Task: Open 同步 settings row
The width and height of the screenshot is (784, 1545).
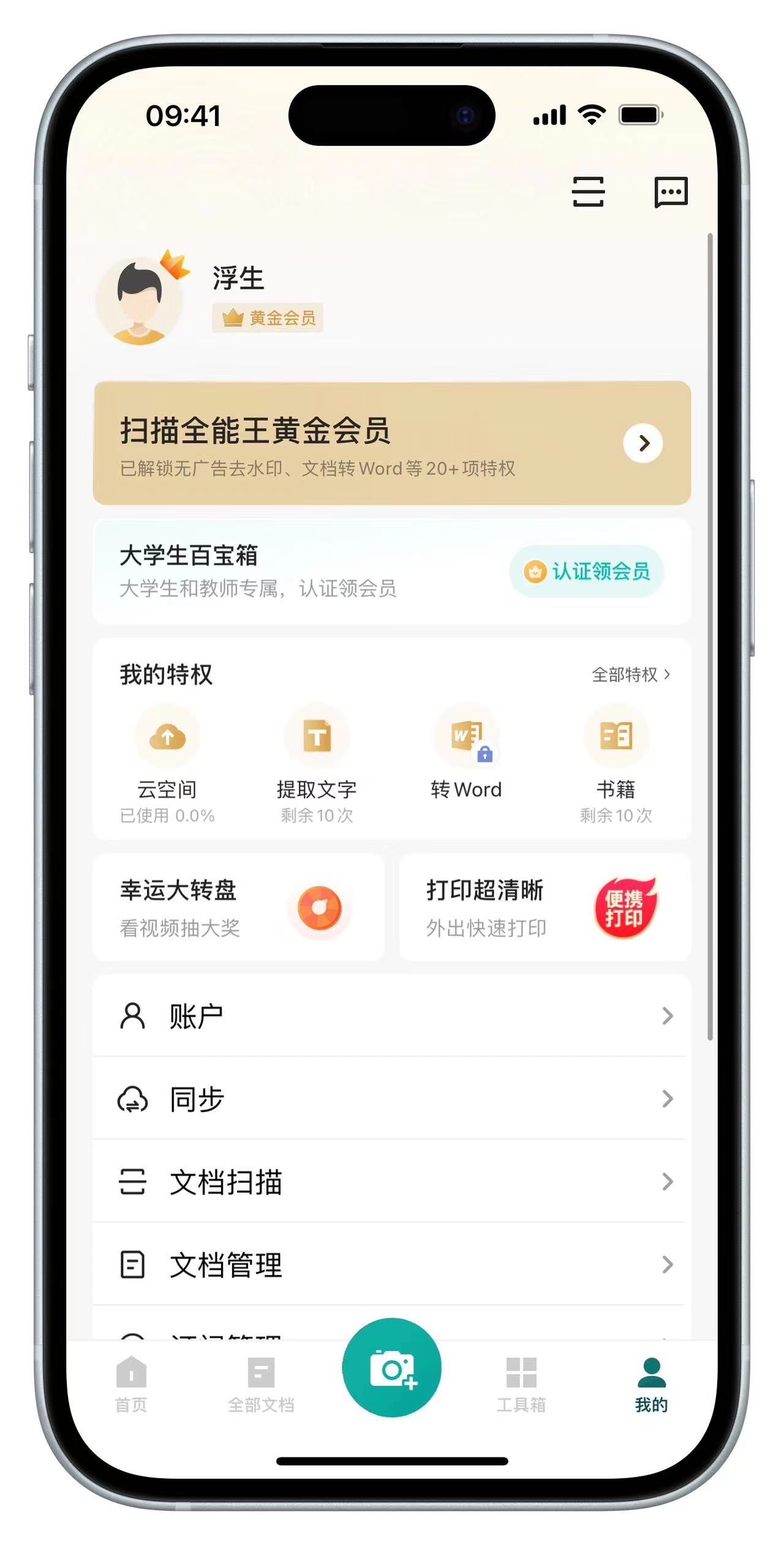Action: click(x=392, y=1099)
